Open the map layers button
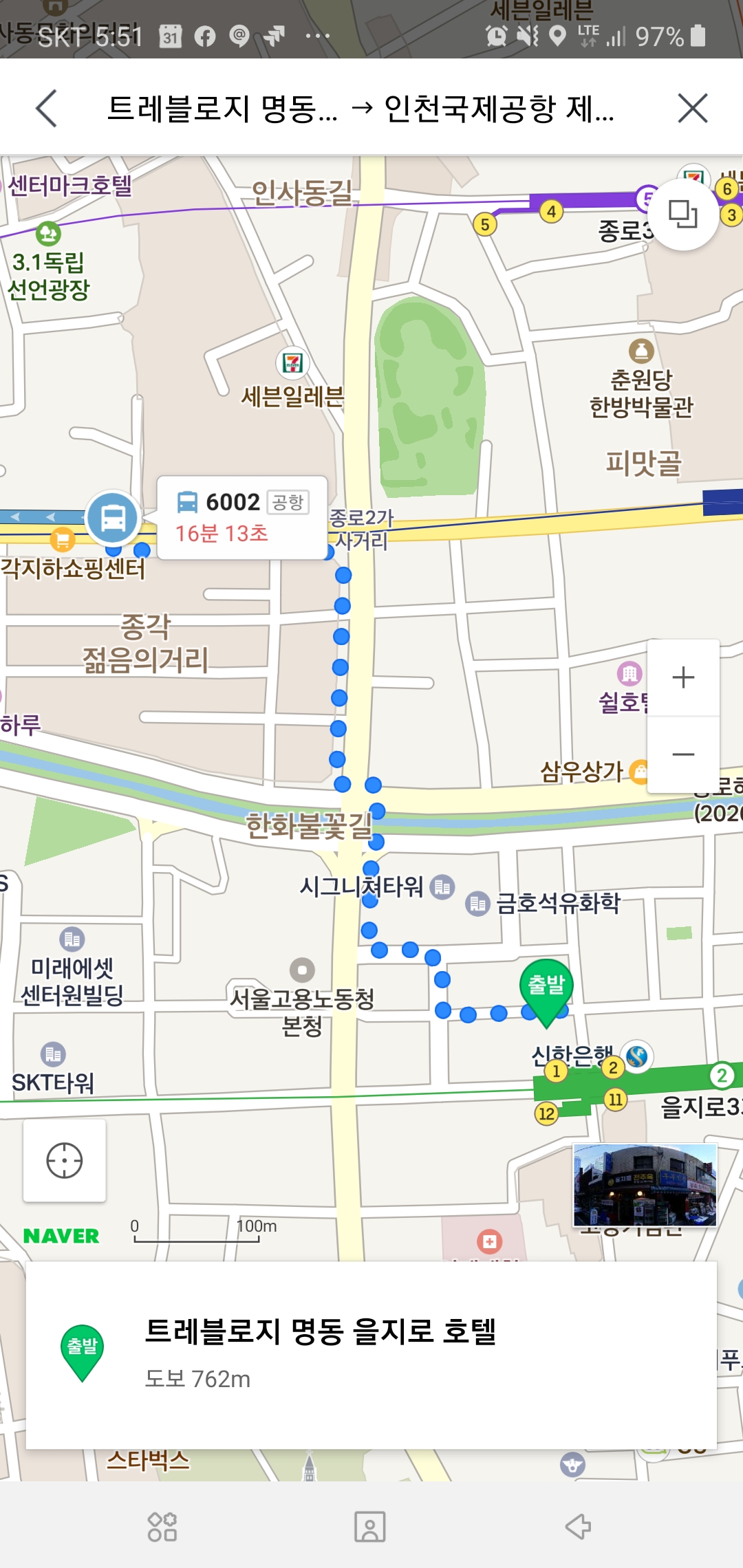 682,215
